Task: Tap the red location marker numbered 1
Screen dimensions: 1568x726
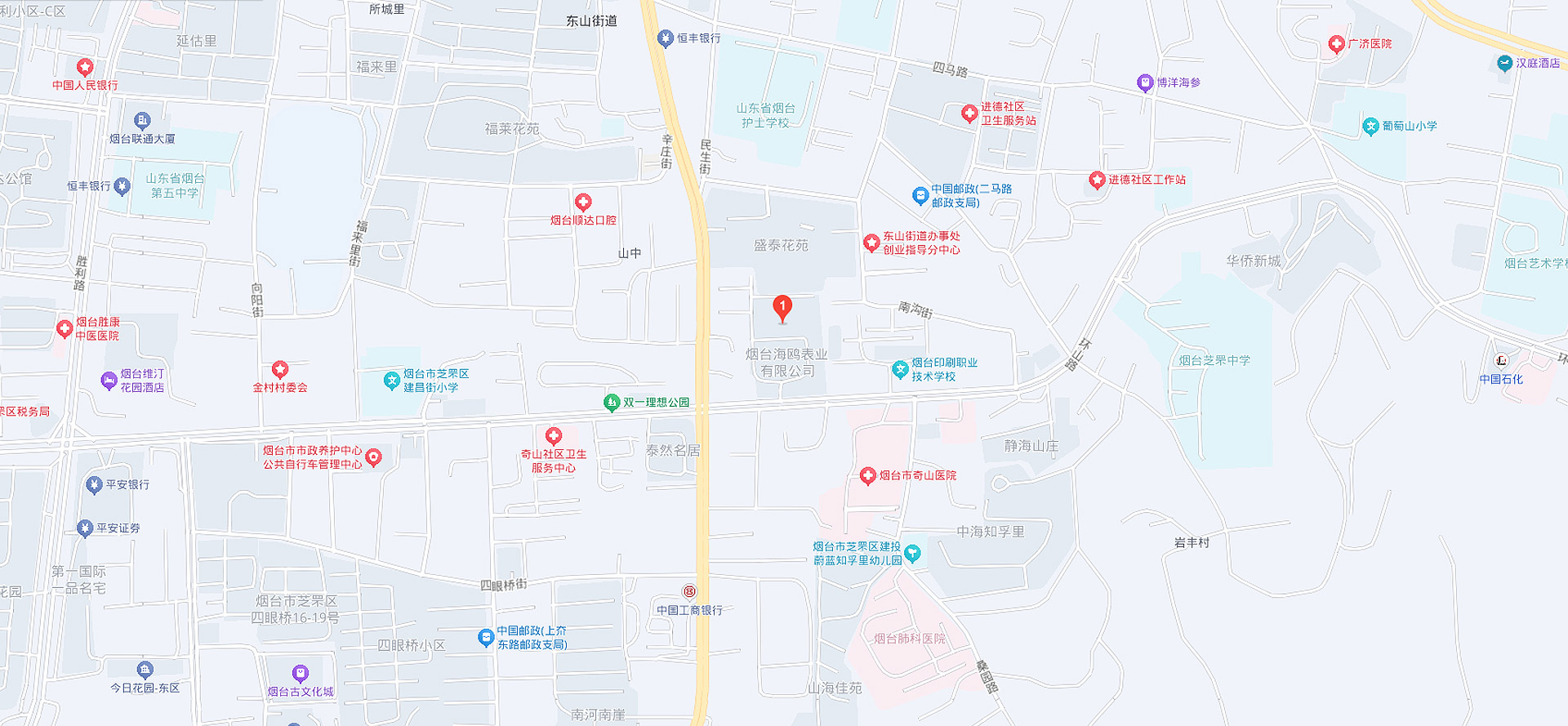Action: click(782, 309)
